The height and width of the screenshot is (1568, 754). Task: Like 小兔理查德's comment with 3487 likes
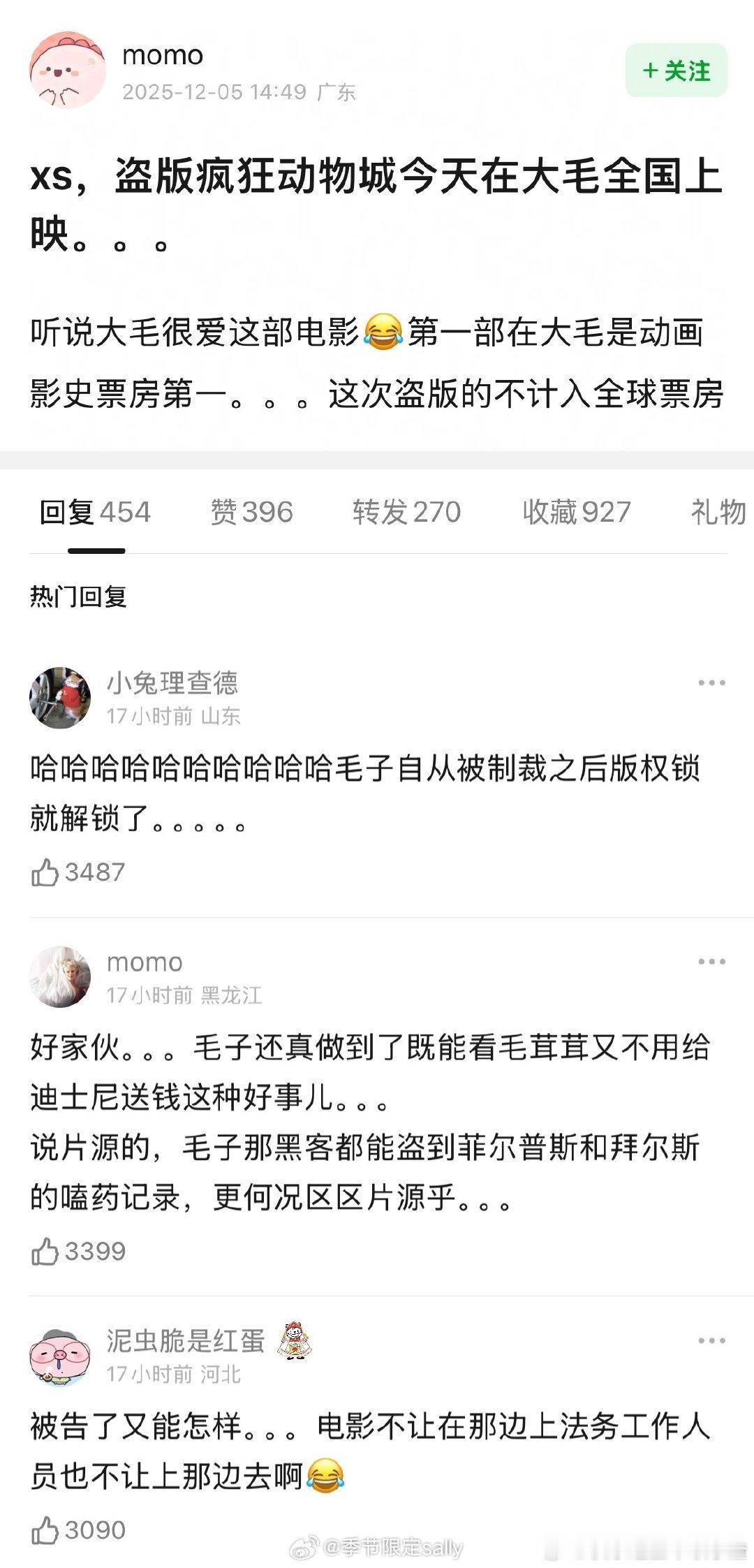[x=47, y=870]
